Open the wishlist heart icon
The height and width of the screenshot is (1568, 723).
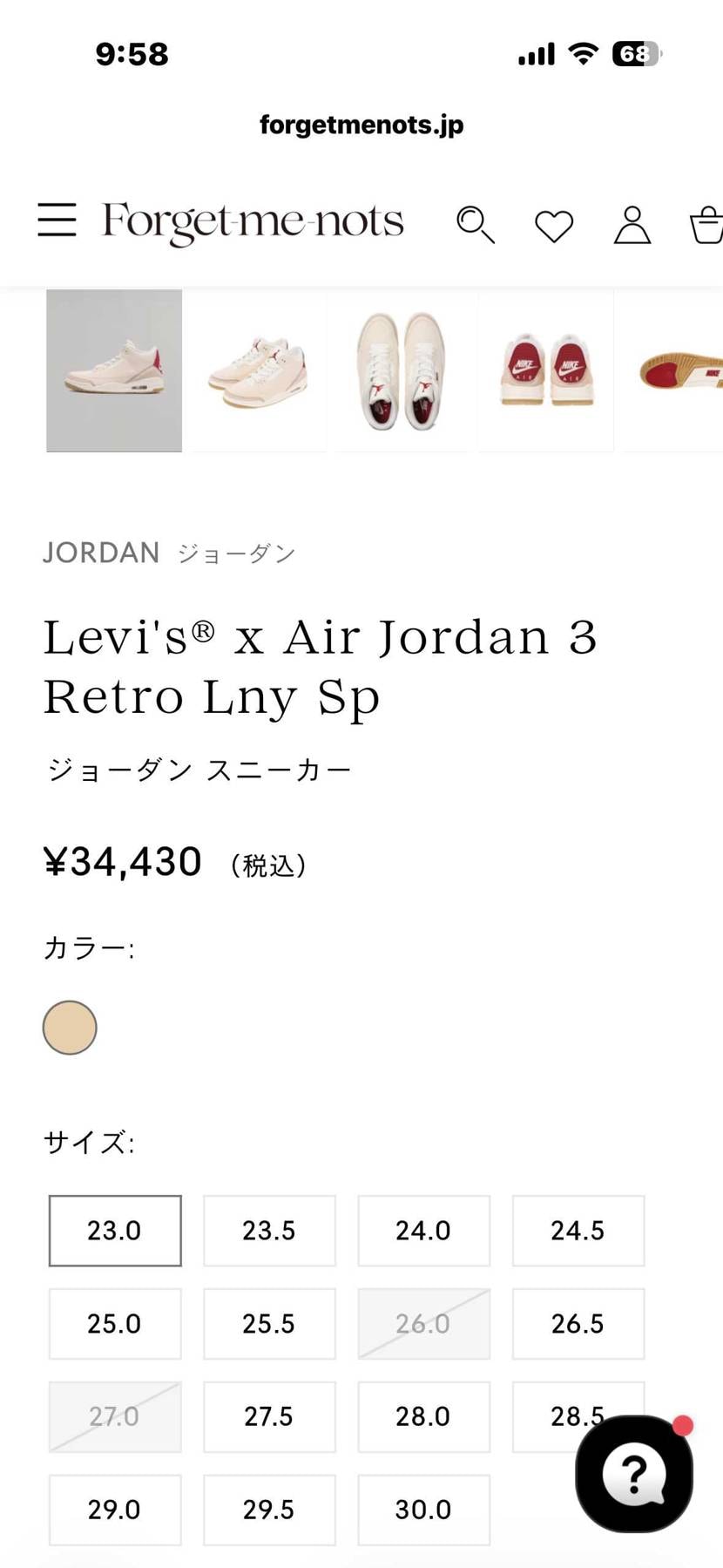554,227
